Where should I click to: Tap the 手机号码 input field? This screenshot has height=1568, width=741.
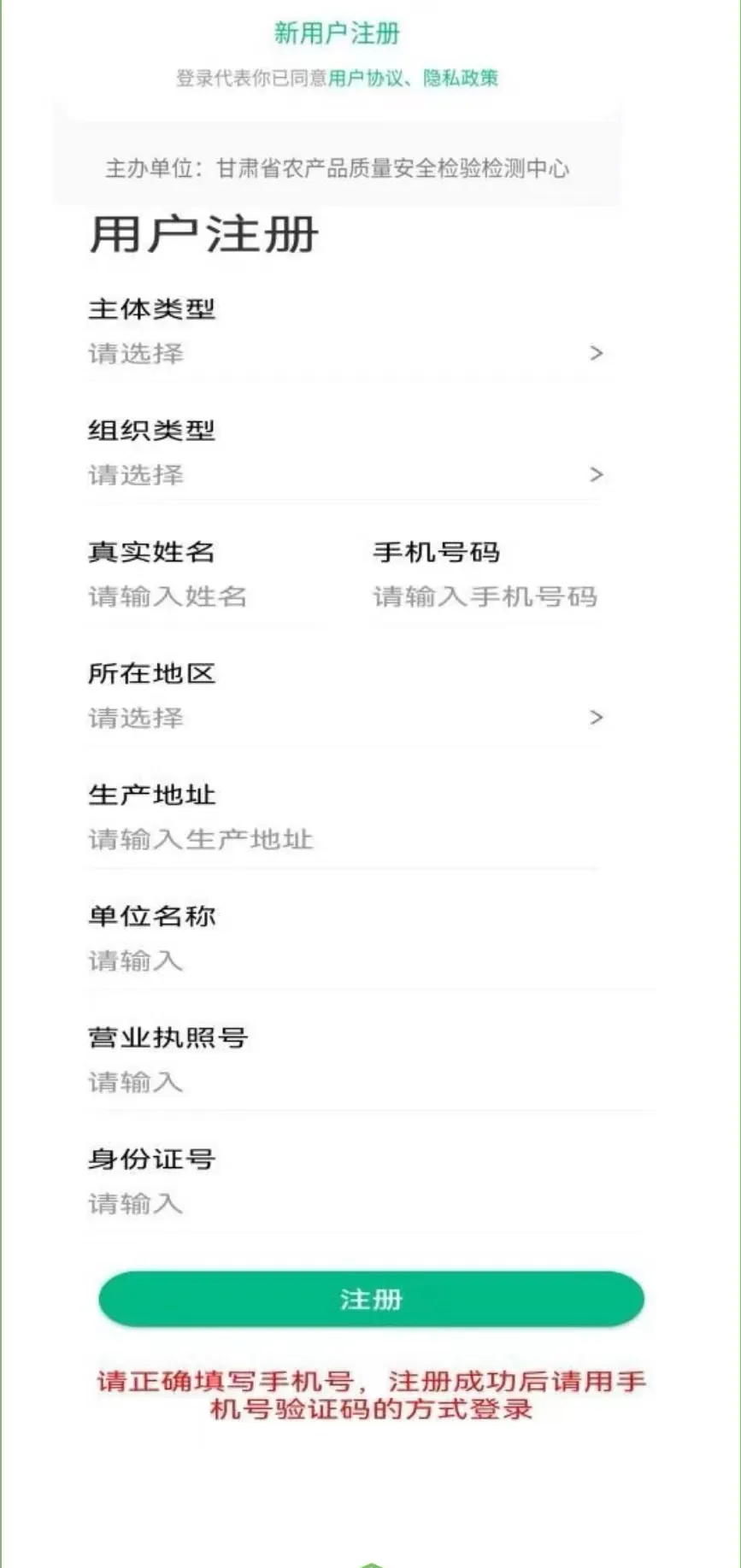click(485, 596)
